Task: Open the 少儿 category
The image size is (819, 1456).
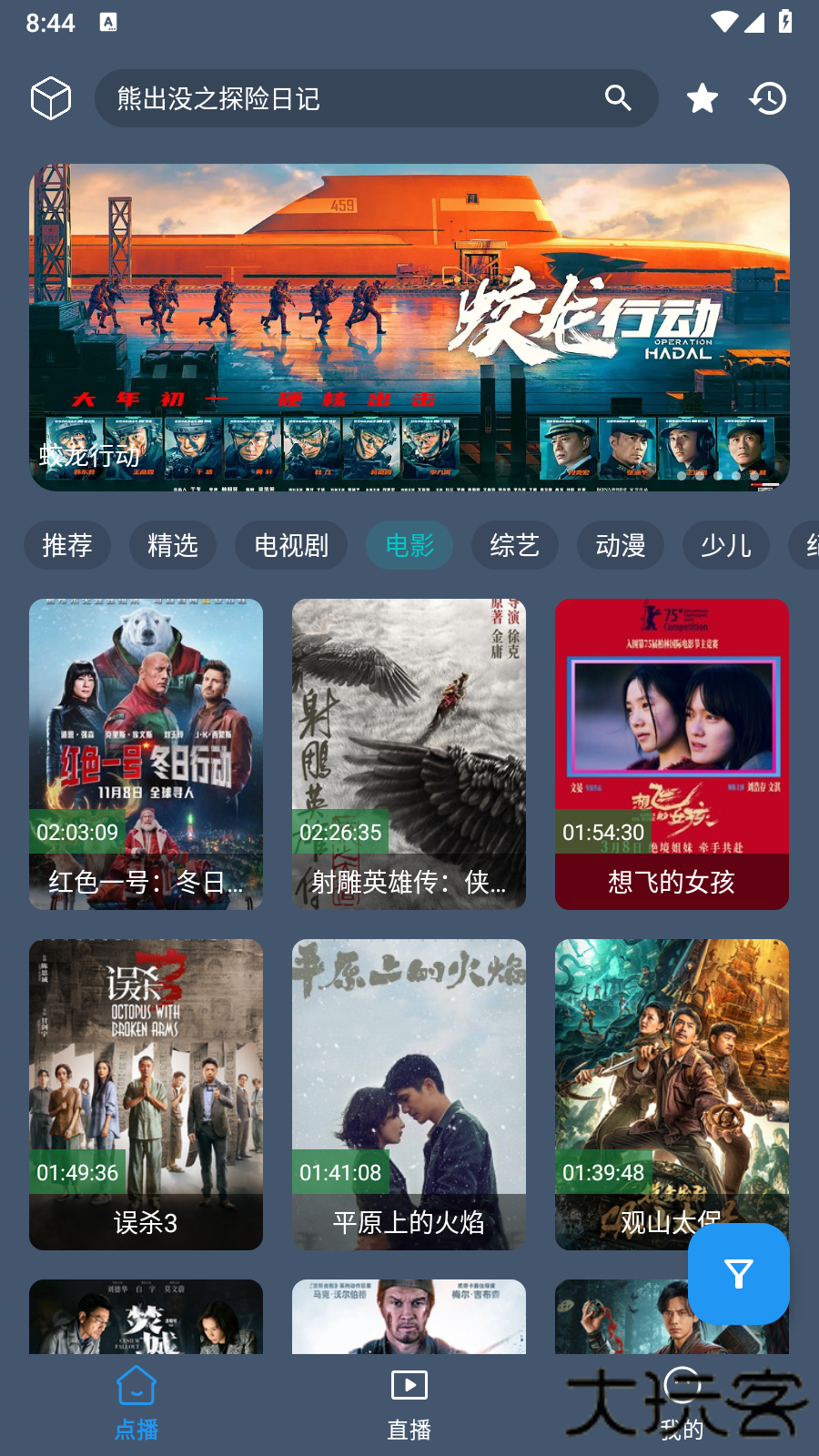Action: coord(726,545)
